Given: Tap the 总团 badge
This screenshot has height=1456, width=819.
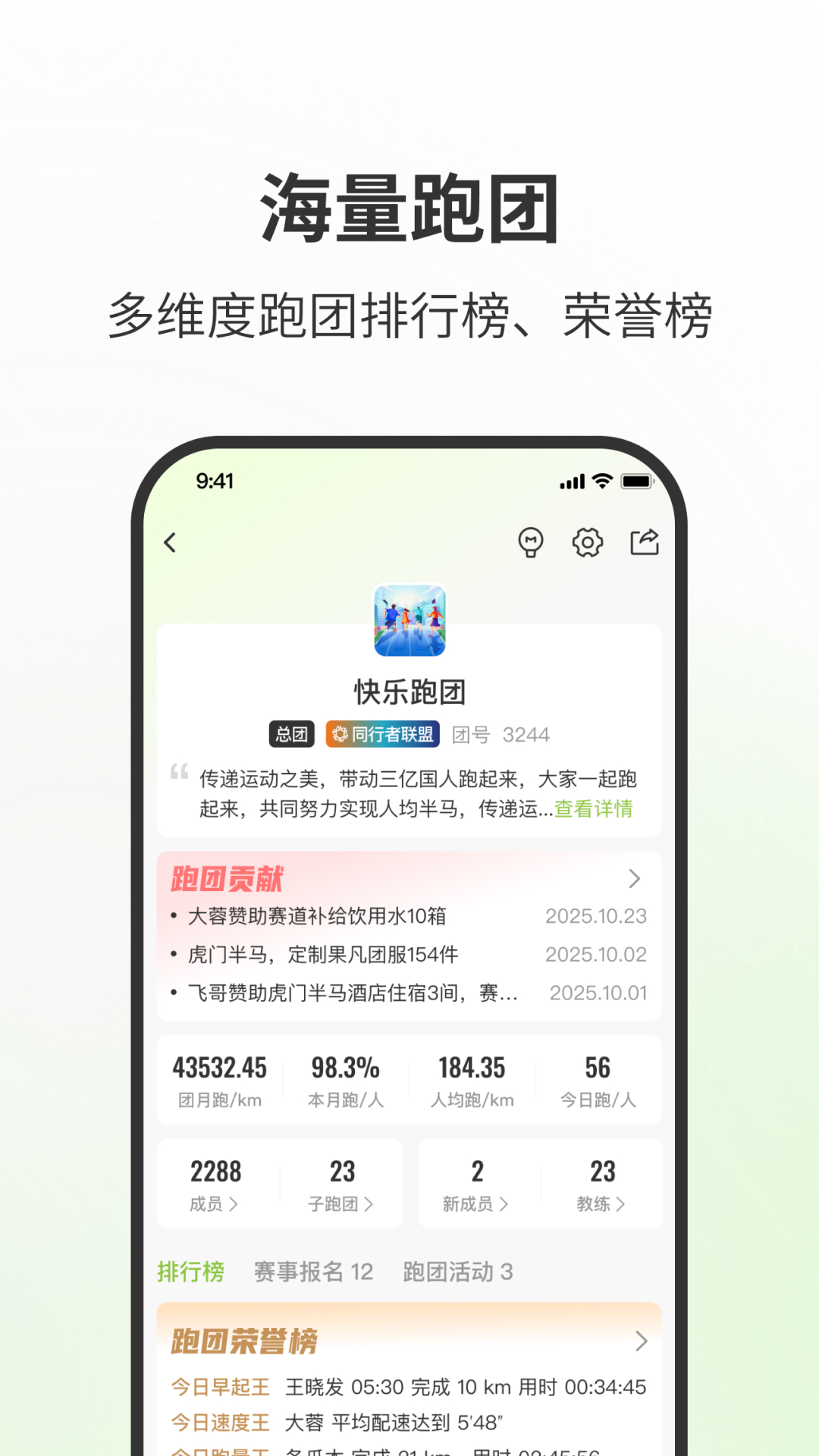Looking at the screenshot, I should click(292, 734).
